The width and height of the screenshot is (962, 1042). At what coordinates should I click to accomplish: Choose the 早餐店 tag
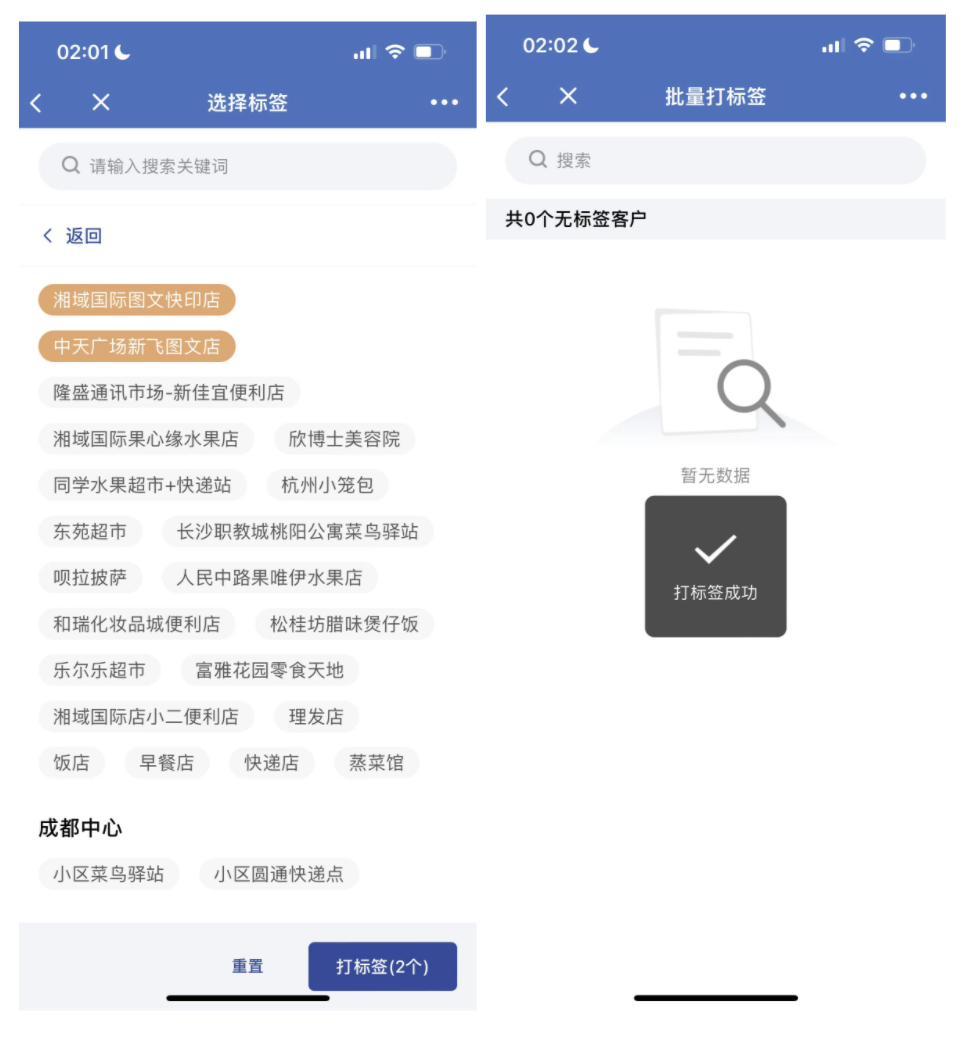pyautogui.click(x=166, y=763)
